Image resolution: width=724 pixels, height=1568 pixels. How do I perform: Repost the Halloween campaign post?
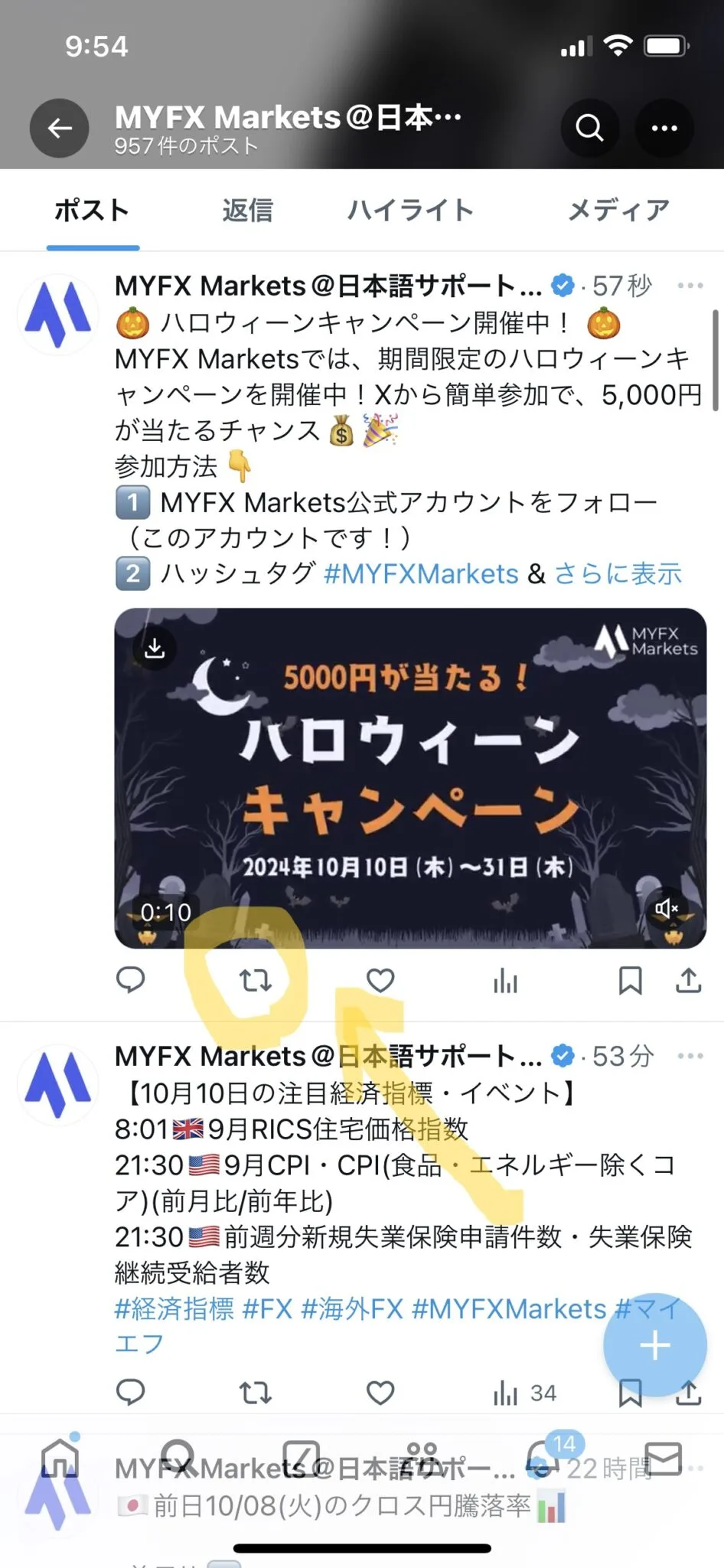(x=255, y=980)
